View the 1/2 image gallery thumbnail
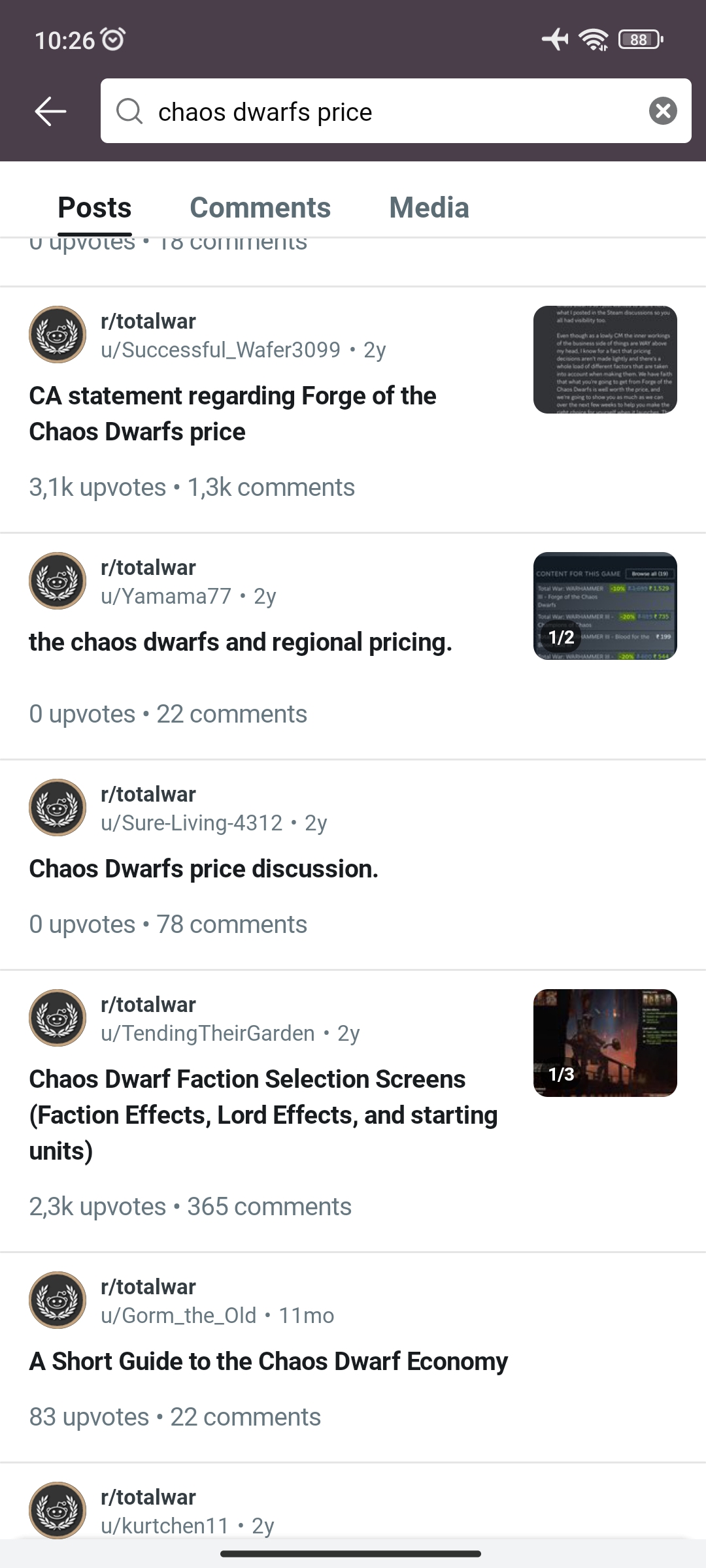The height and width of the screenshot is (1568, 706). tap(605, 606)
